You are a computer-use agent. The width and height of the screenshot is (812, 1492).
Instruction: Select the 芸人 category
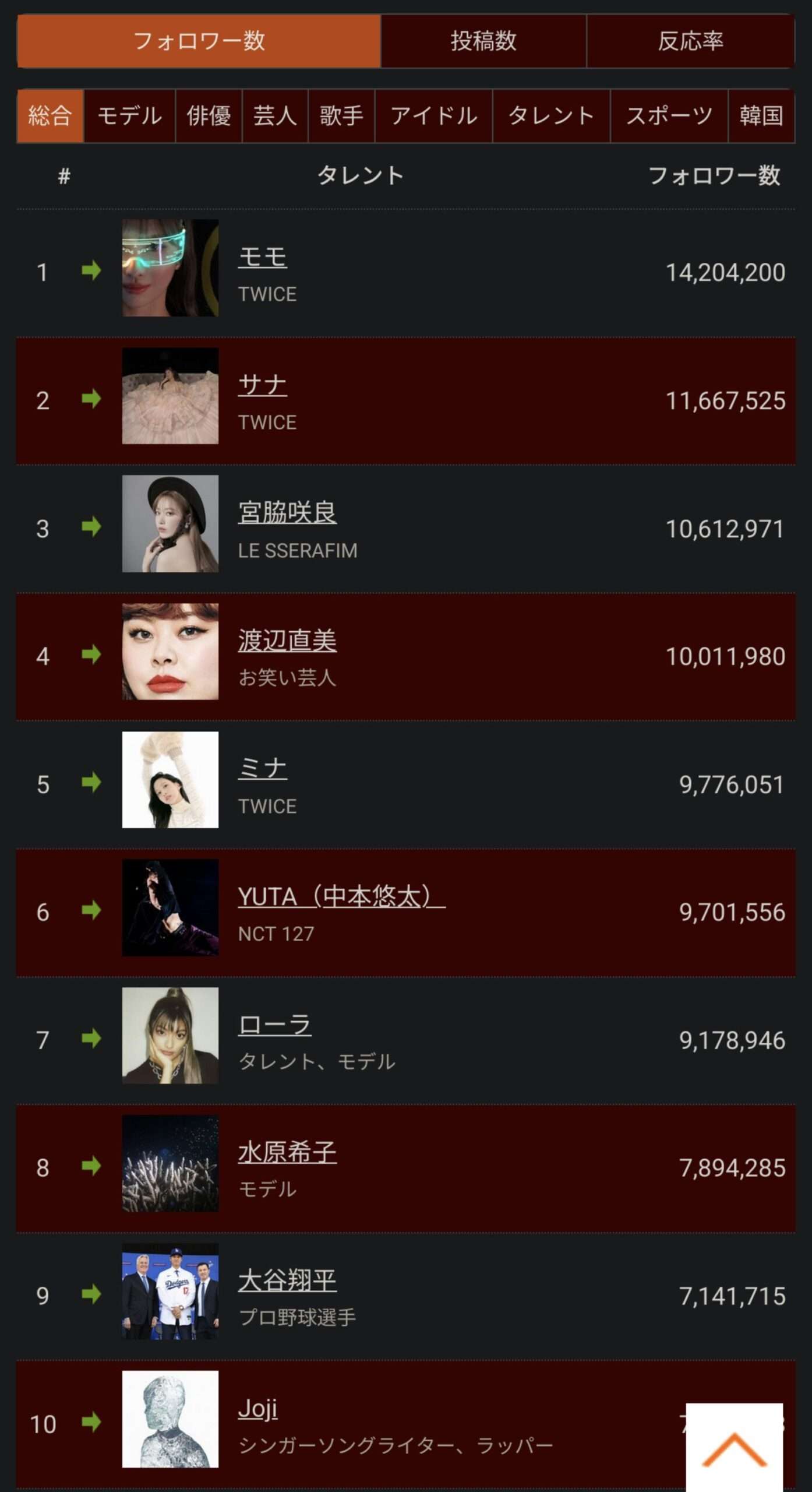(x=275, y=115)
